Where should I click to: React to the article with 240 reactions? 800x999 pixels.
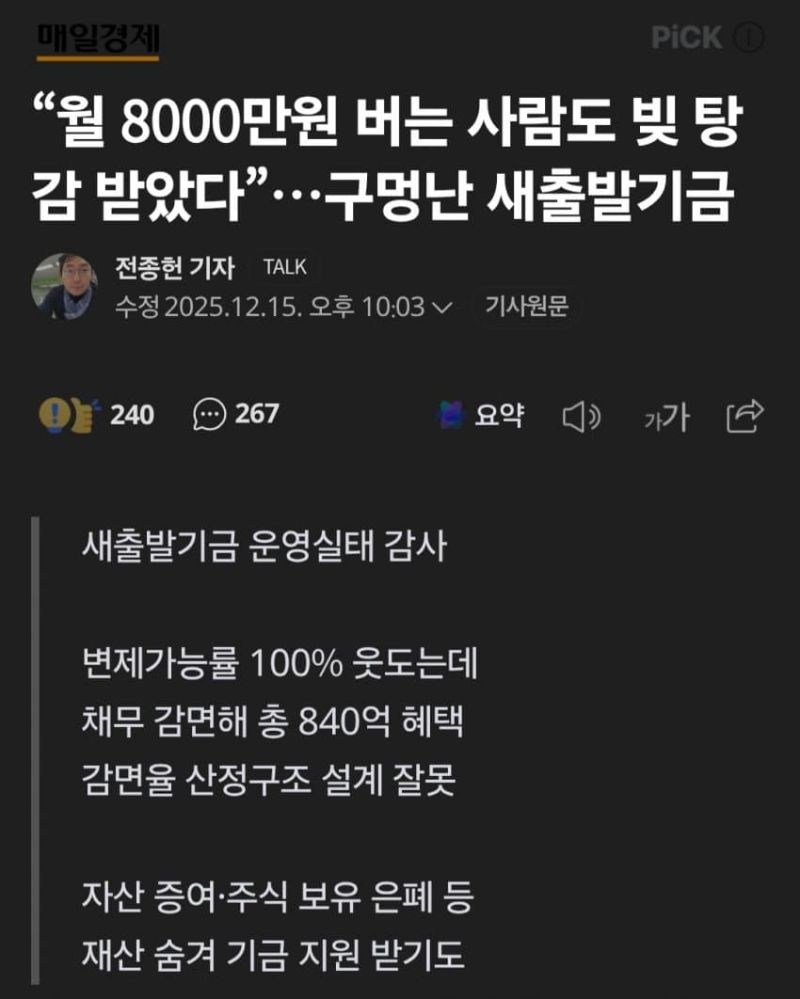tap(95, 414)
